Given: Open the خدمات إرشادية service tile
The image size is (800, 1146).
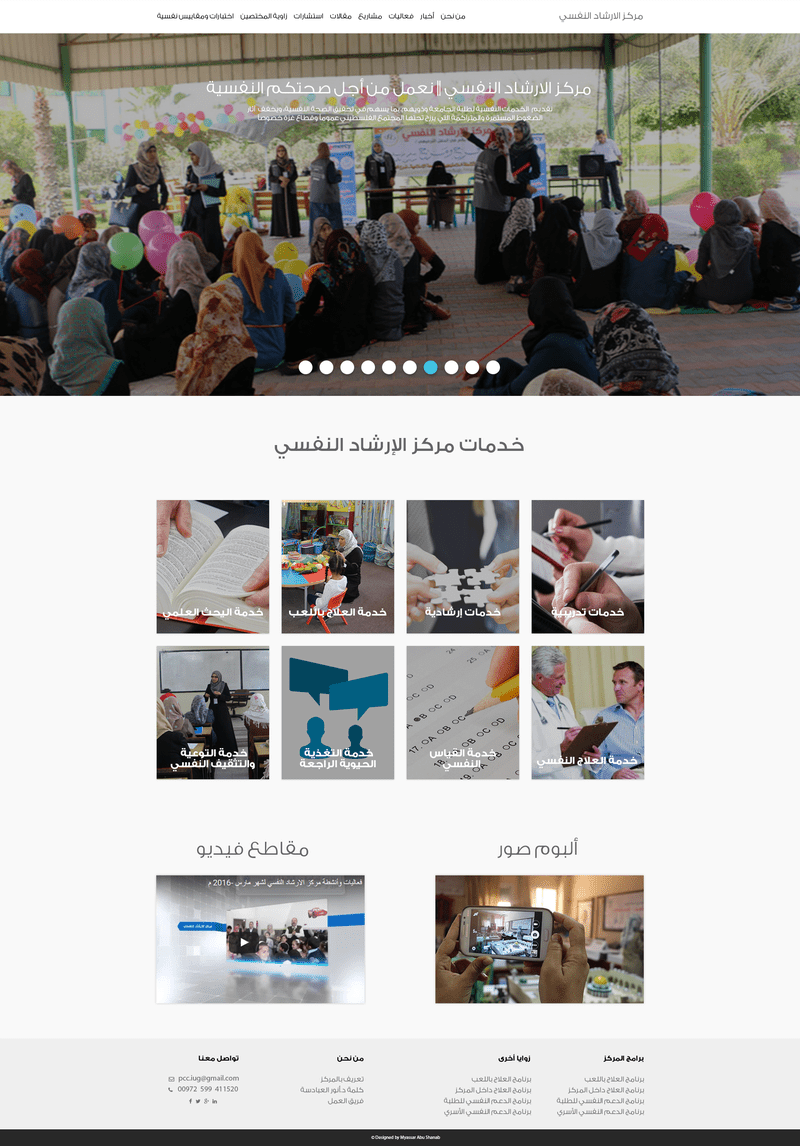Looking at the screenshot, I should [462, 566].
